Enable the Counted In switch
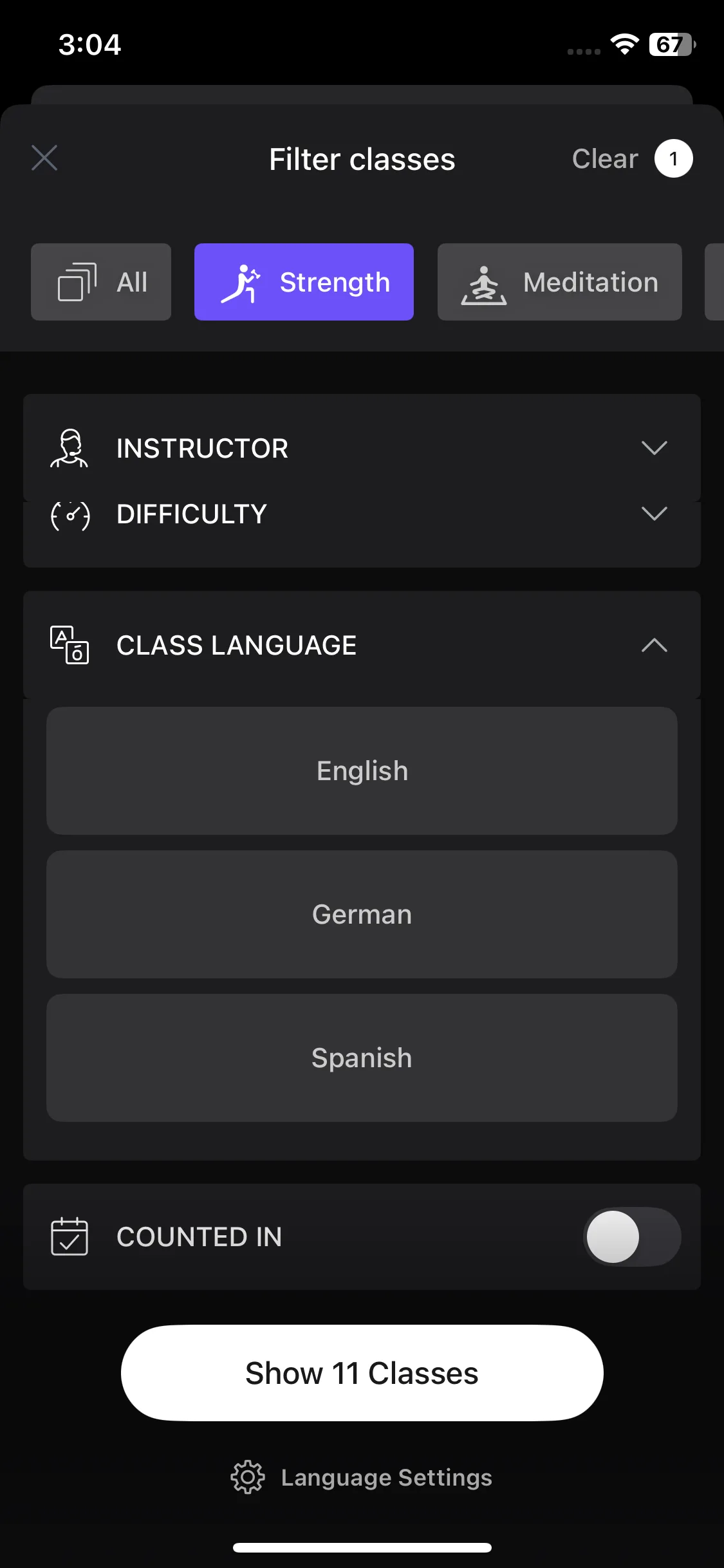 pos(632,1237)
